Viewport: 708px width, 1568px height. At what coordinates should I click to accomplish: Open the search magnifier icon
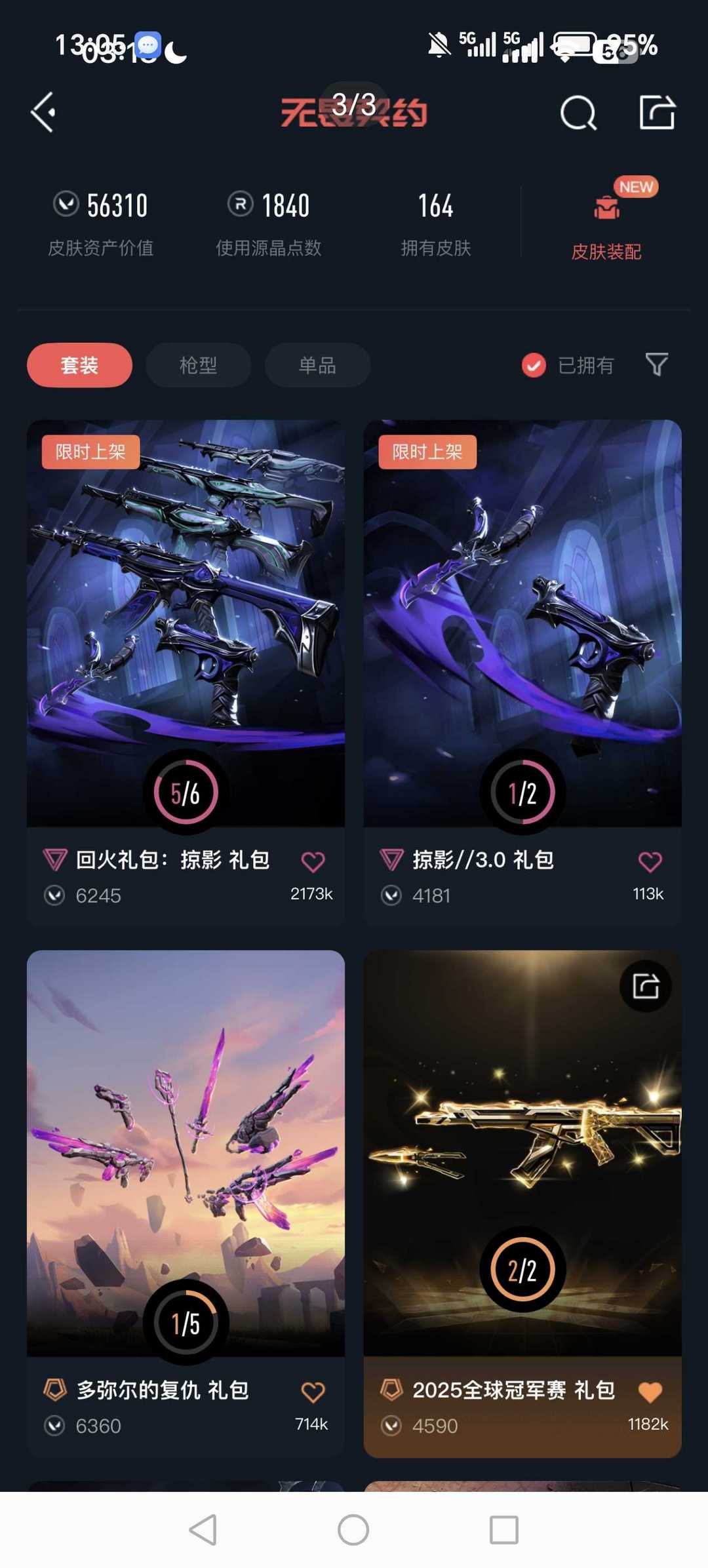pyautogui.click(x=578, y=113)
